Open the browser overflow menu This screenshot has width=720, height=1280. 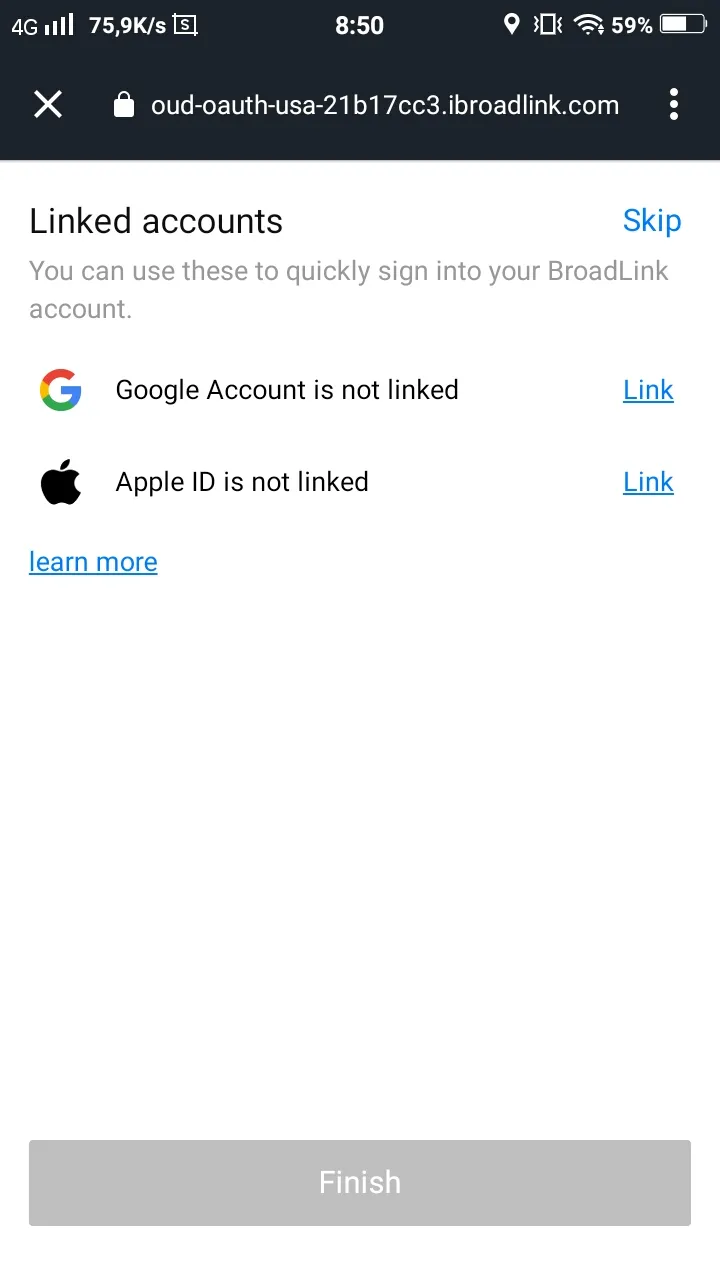674,104
